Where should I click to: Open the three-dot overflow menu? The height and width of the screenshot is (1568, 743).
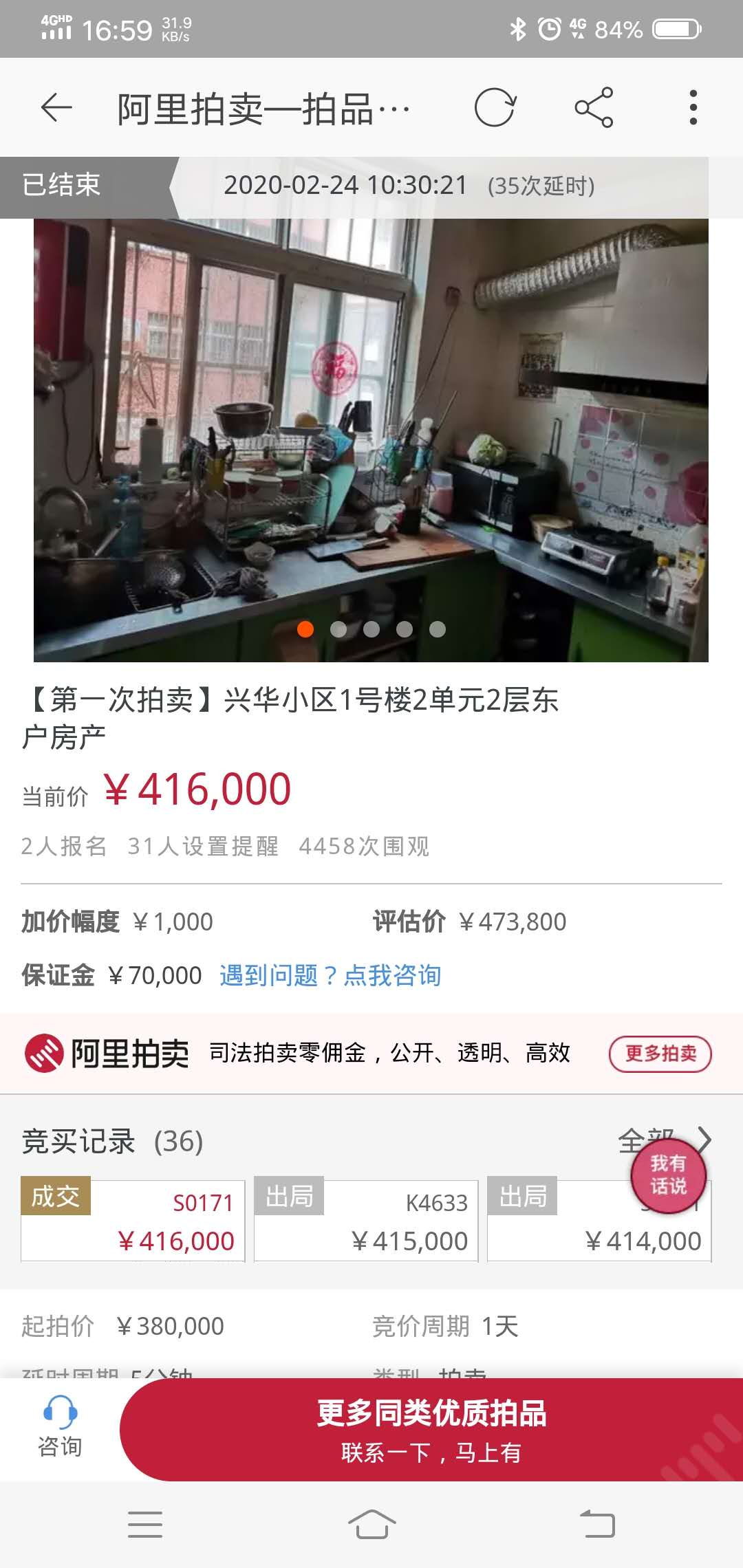click(x=693, y=108)
